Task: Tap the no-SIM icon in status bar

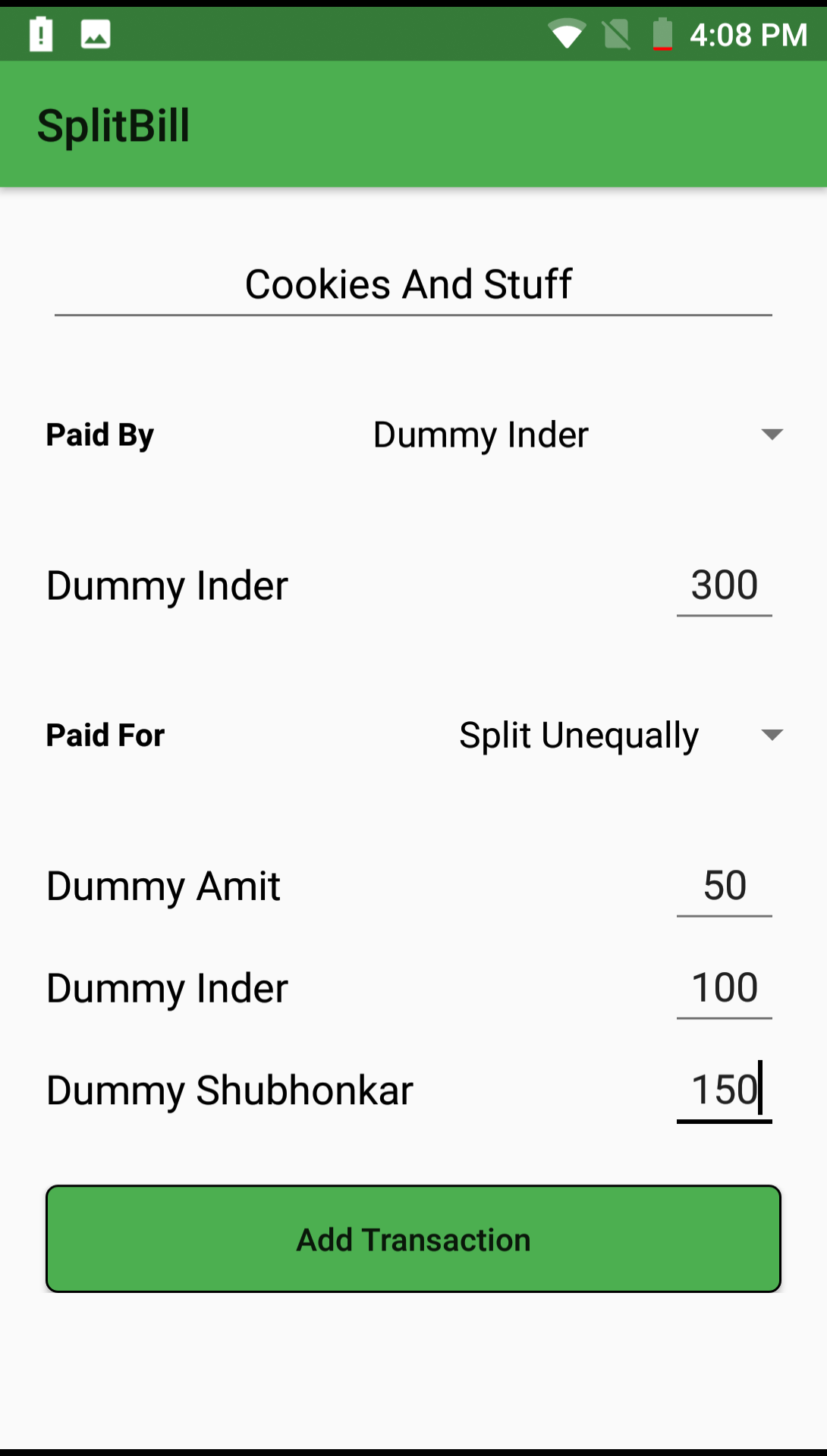Action: (615, 33)
